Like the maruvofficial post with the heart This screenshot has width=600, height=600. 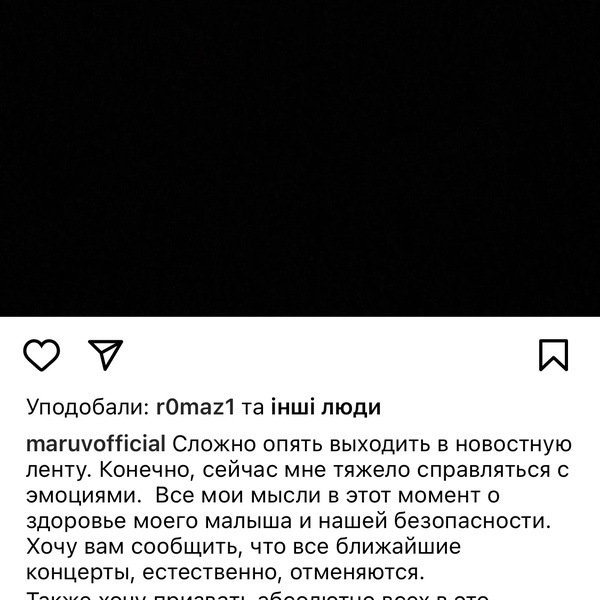click(41, 355)
